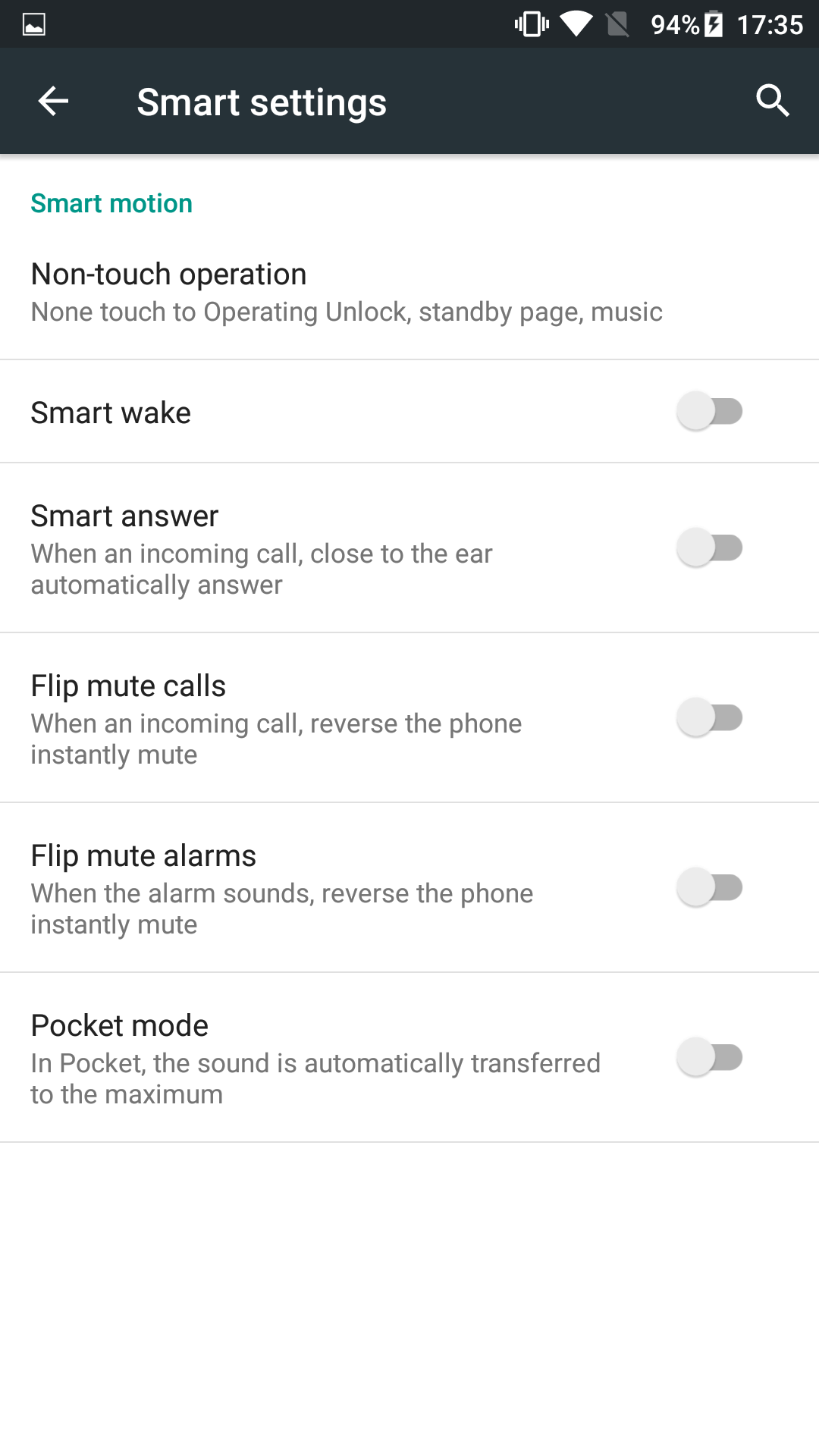Activate Pocket mode toggle
Screen dimensions: 819x1456
click(x=710, y=1057)
